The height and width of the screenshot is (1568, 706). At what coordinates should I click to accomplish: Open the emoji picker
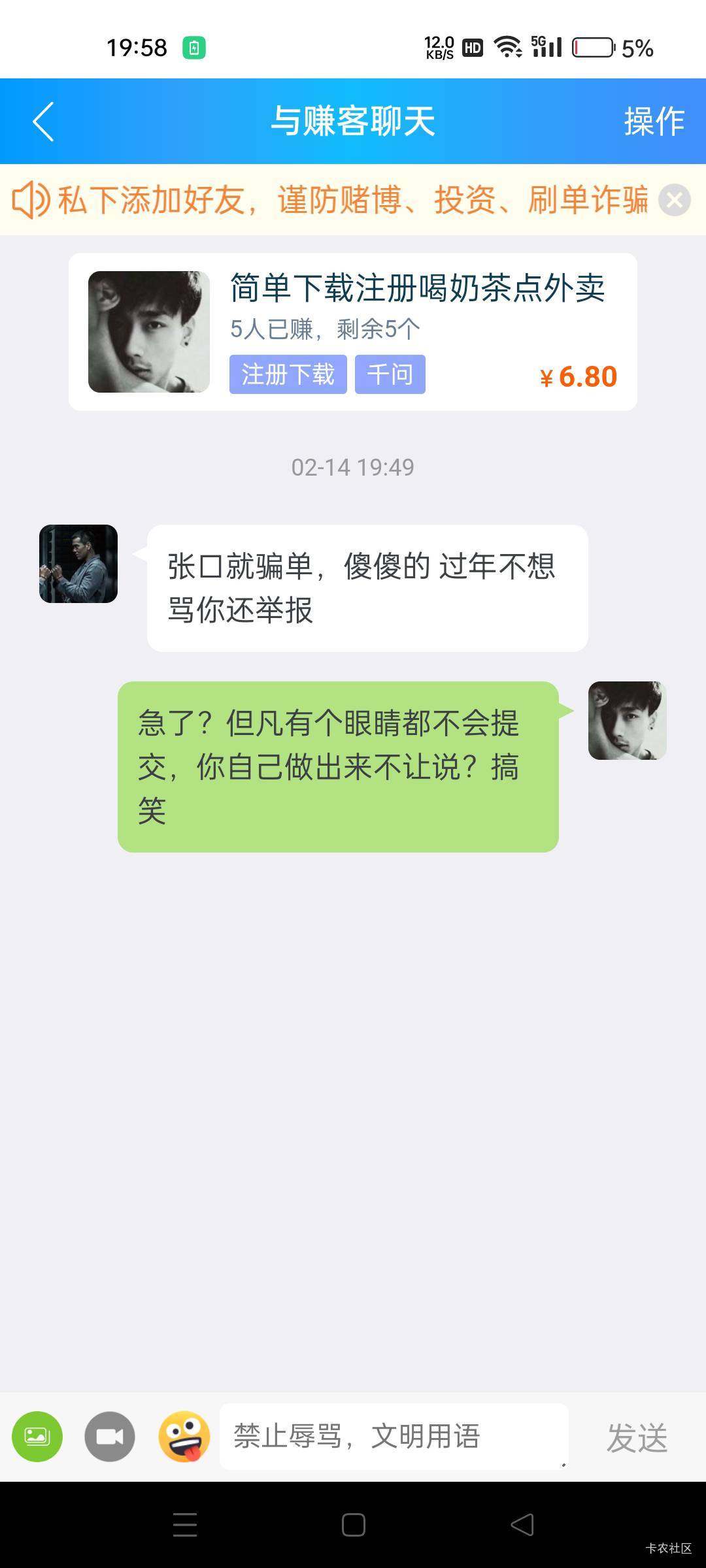tap(184, 1436)
